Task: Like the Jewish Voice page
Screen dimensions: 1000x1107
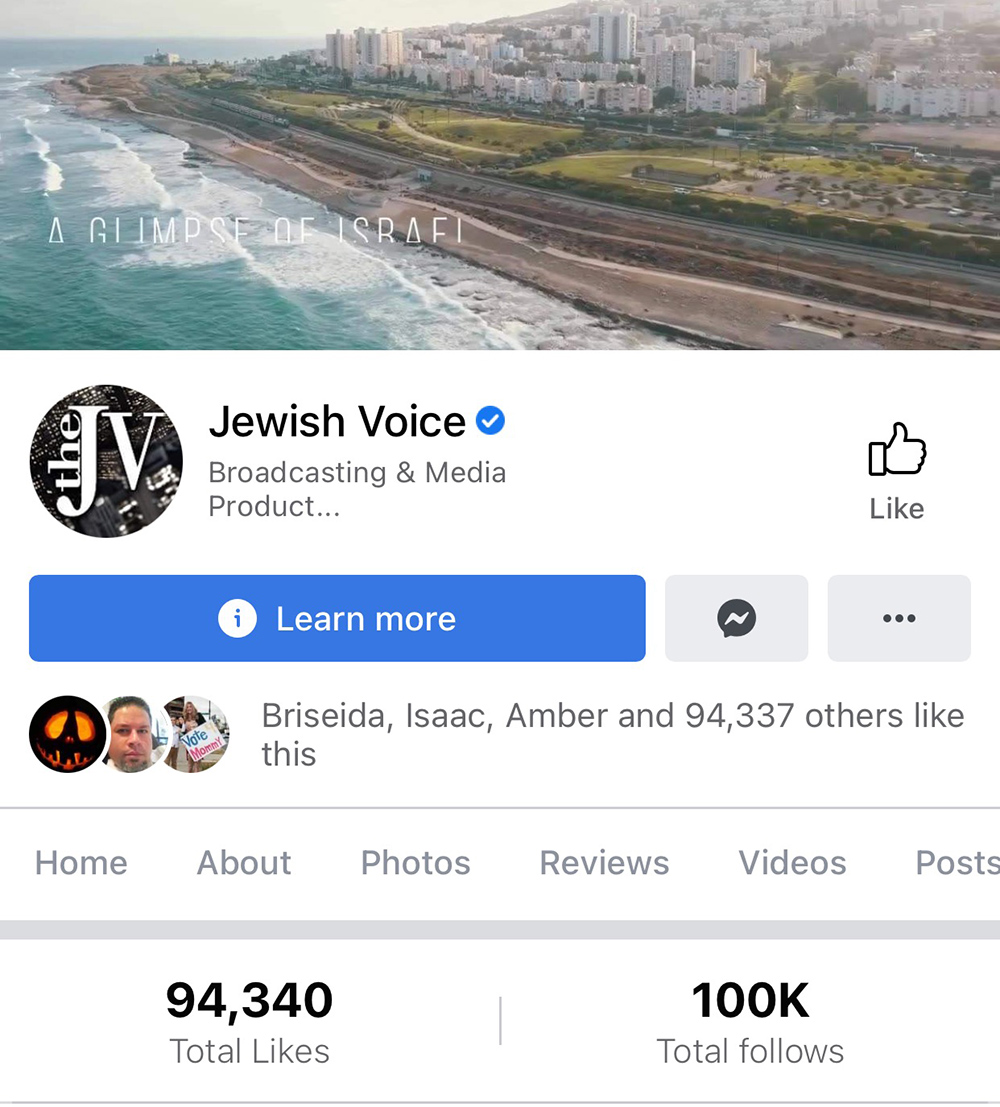Action: tap(896, 470)
